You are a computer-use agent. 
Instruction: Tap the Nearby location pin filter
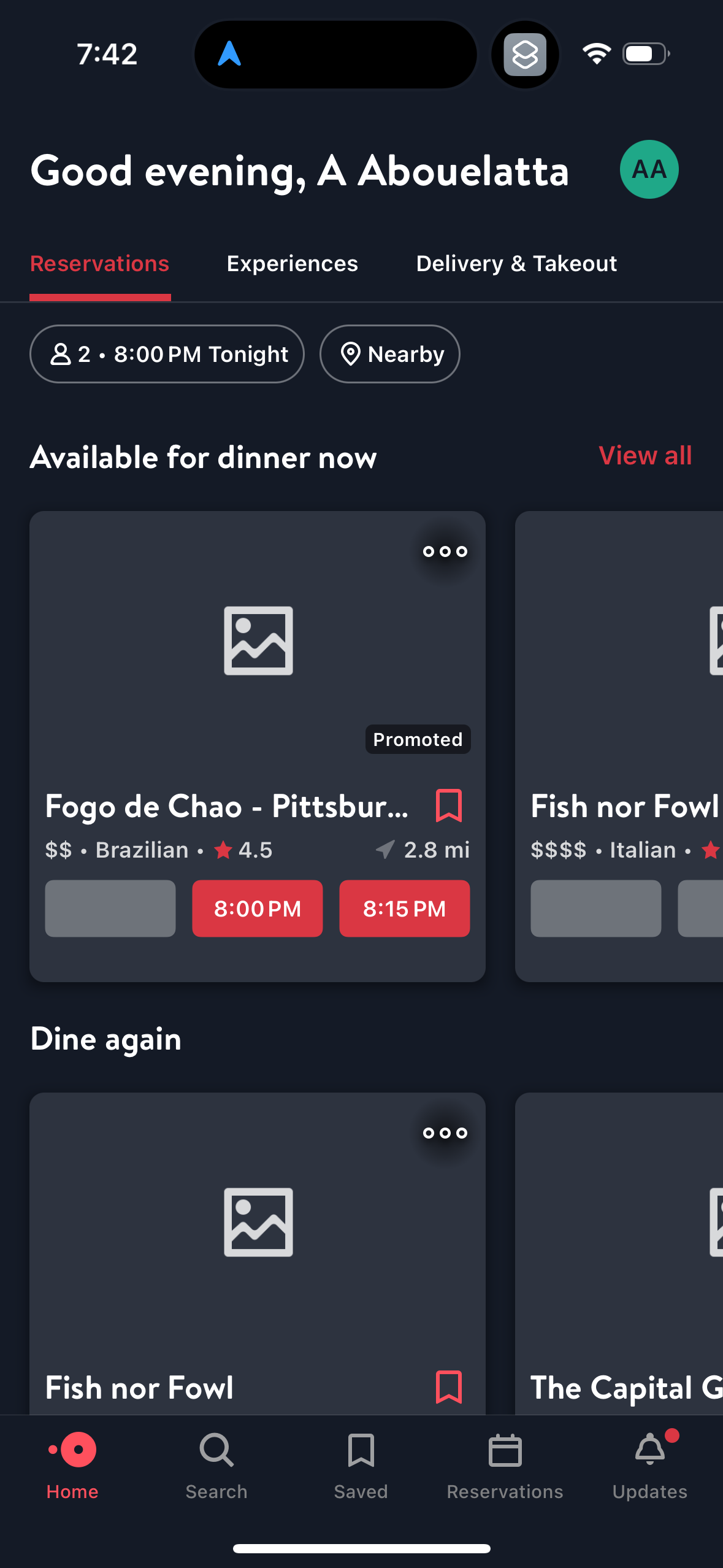tap(389, 354)
